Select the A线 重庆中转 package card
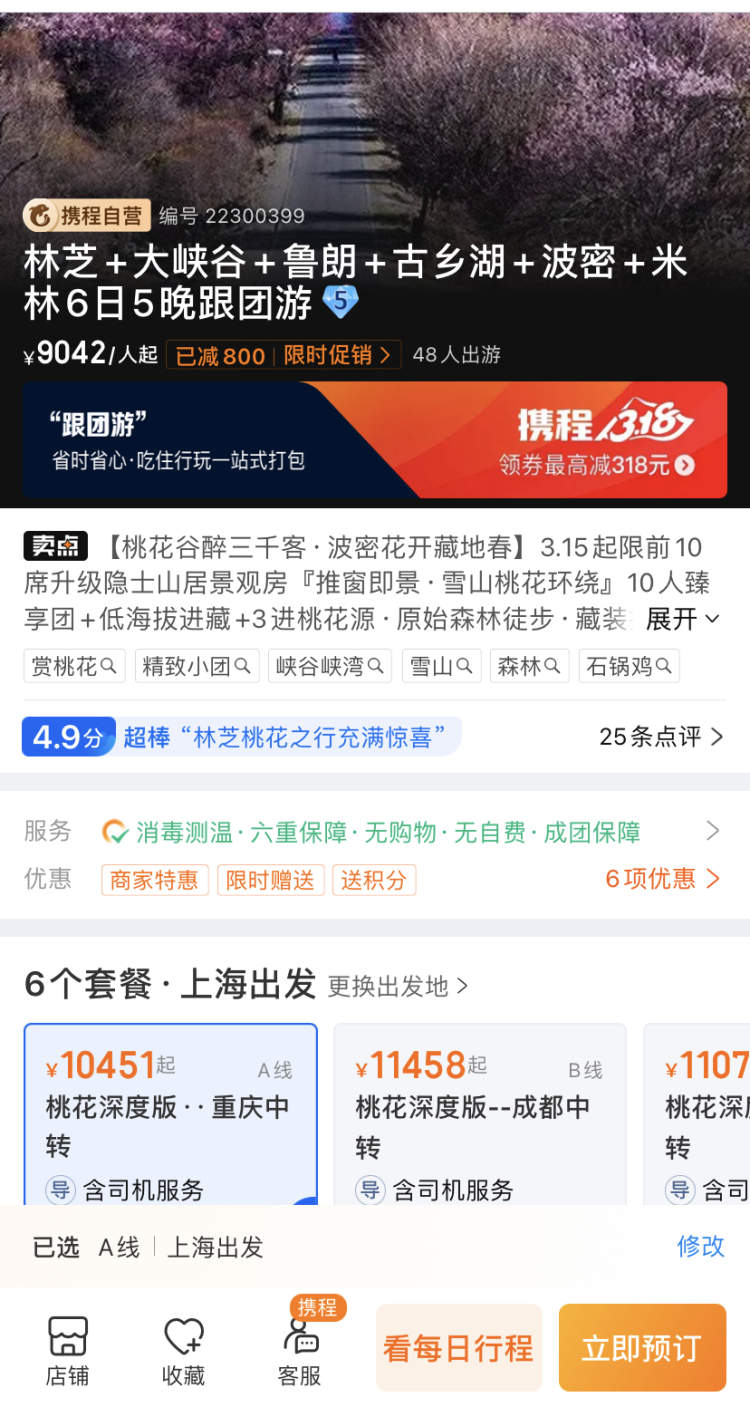750x1407 pixels. (x=171, y=1112)
